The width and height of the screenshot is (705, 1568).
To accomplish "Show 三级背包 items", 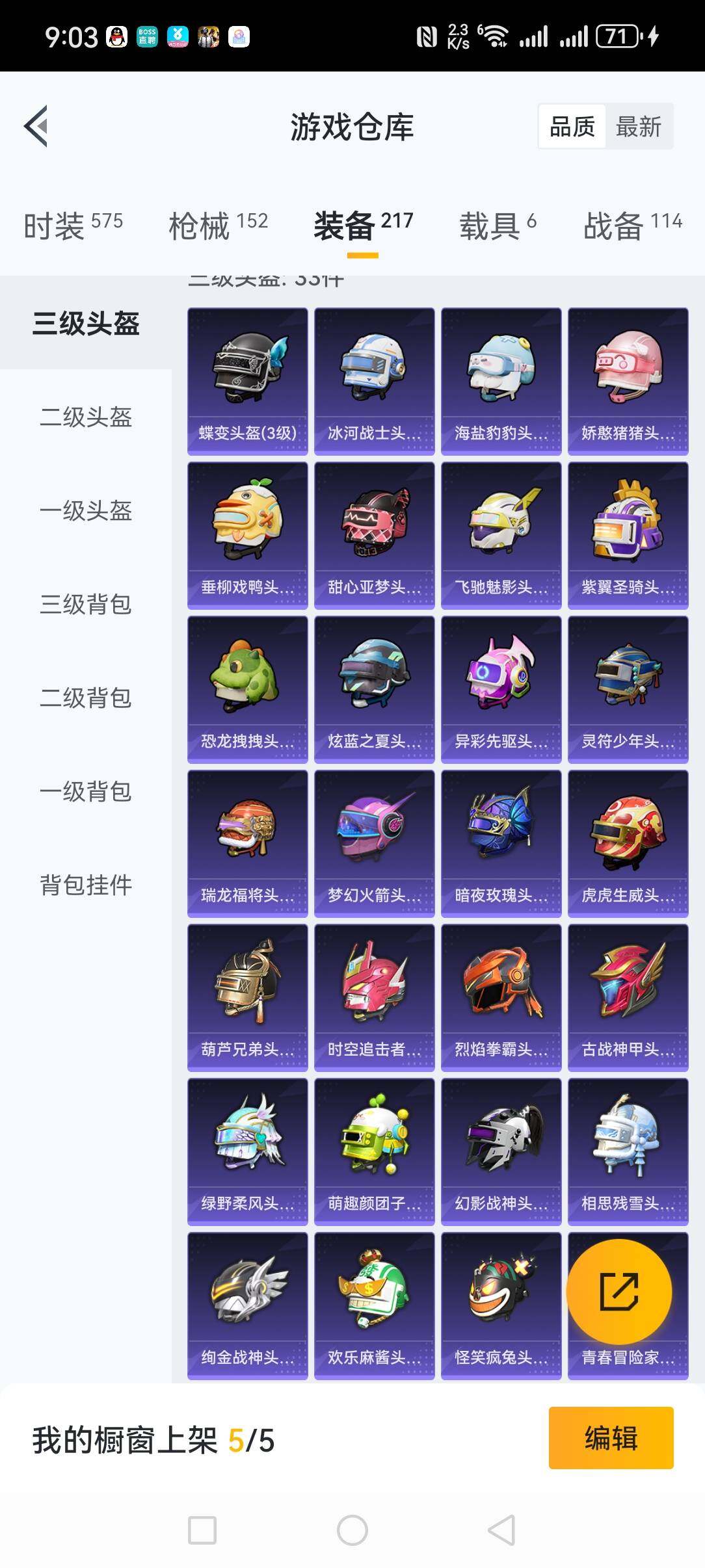I will click(86, 604).
